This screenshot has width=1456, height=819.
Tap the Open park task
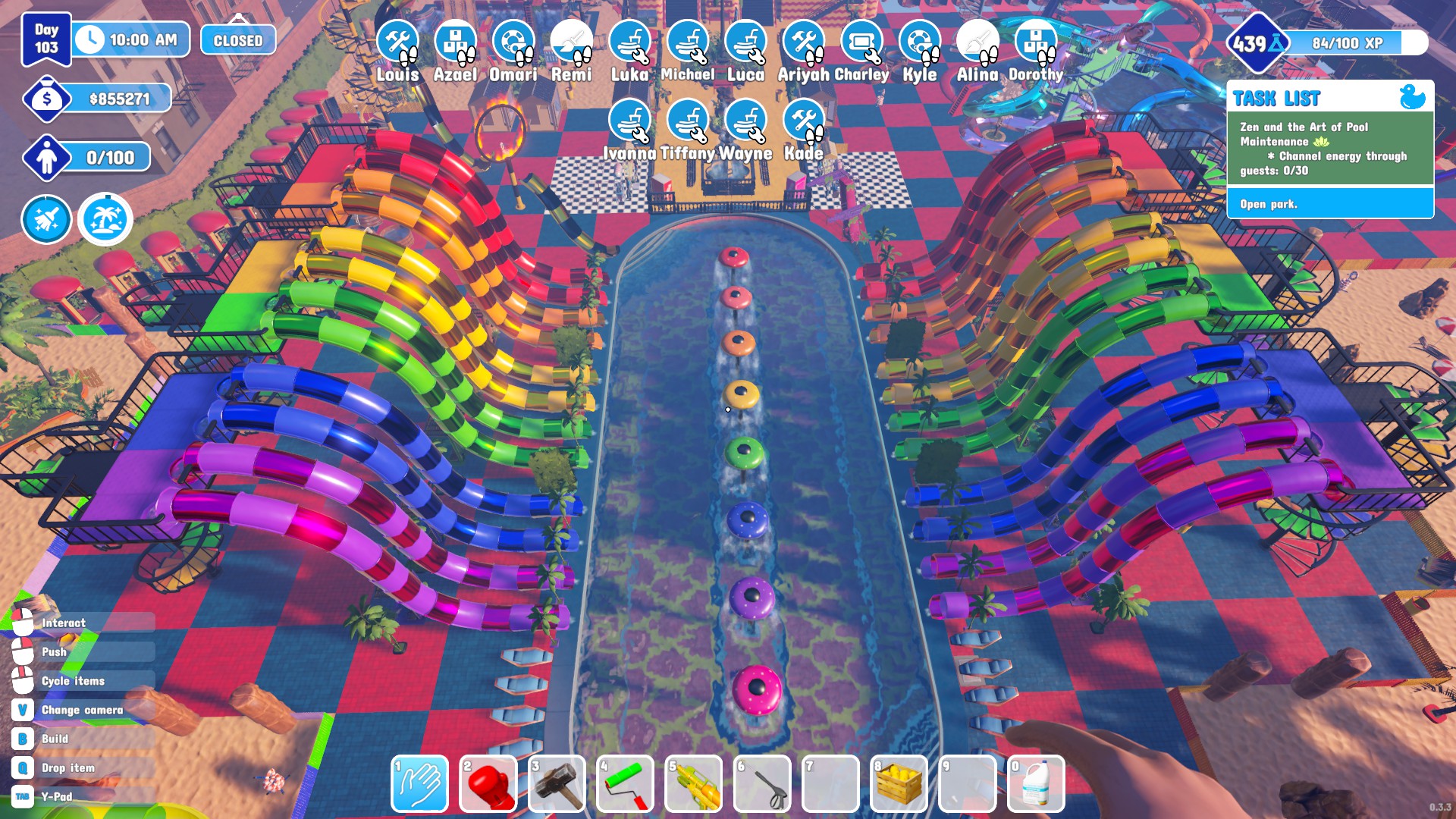1329,204
